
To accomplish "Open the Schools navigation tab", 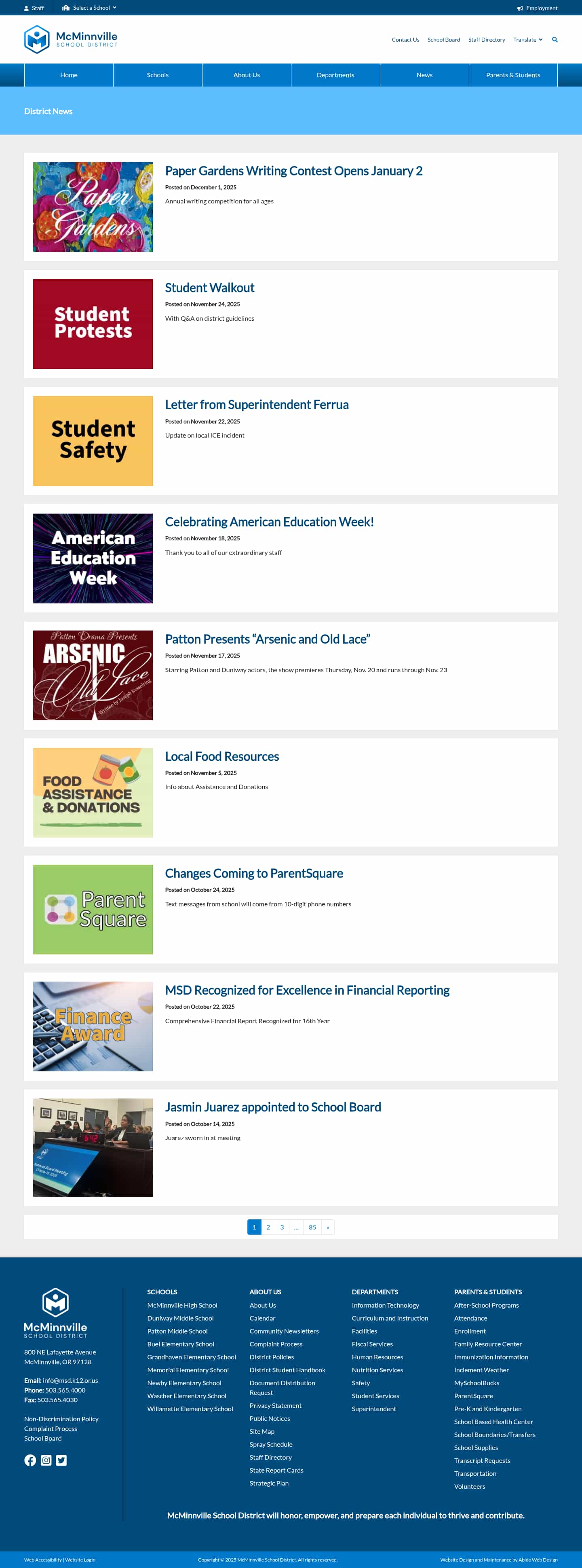I will coord(158,75).
